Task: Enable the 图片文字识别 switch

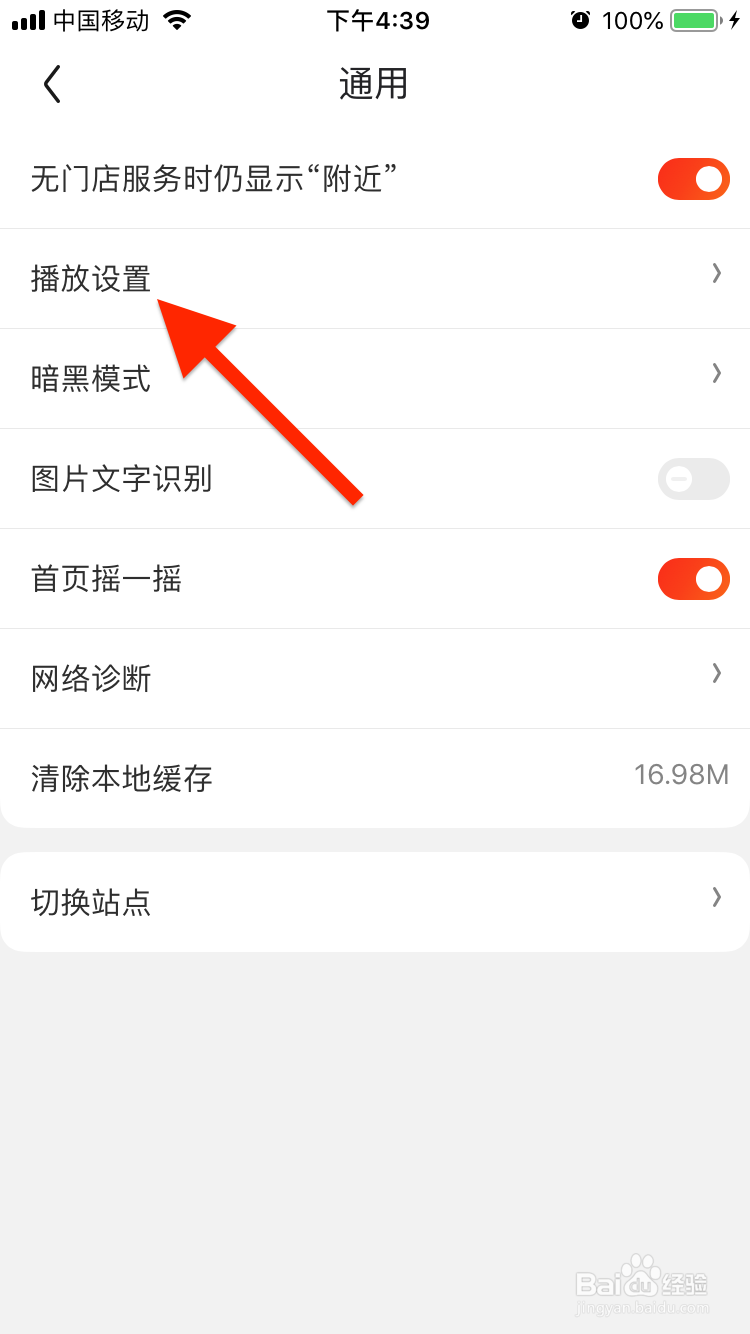Action: 693,479
